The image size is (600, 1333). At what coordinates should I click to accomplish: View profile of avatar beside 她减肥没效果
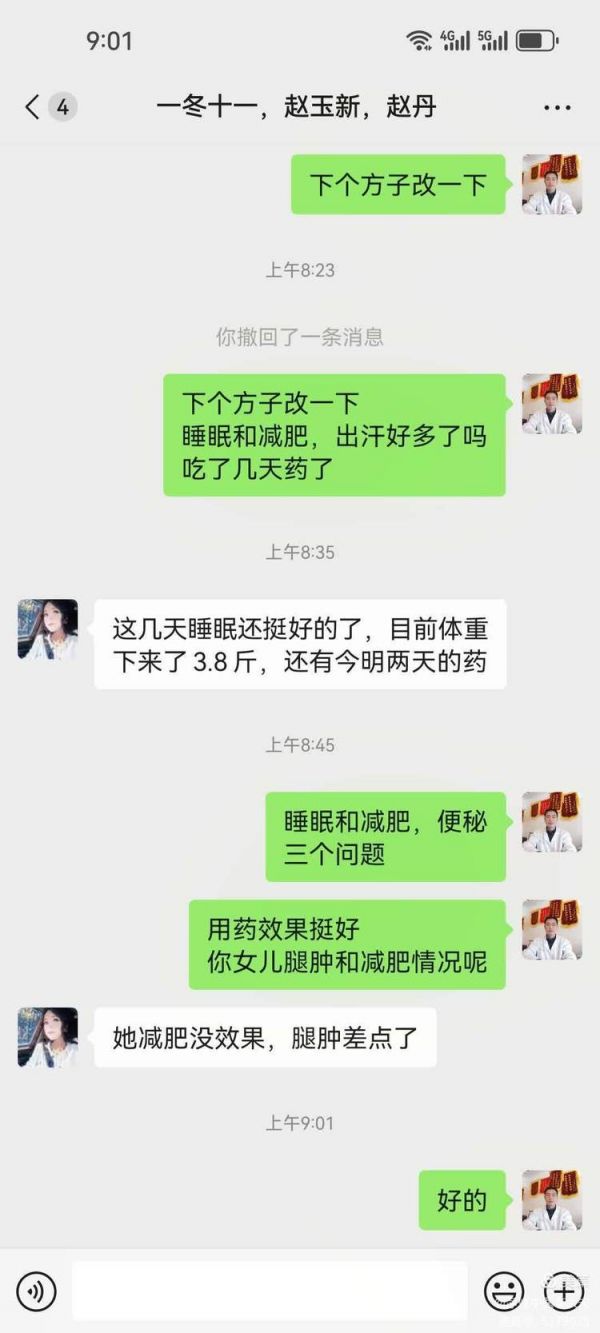pyautogui.click(x=47, y=1037)
